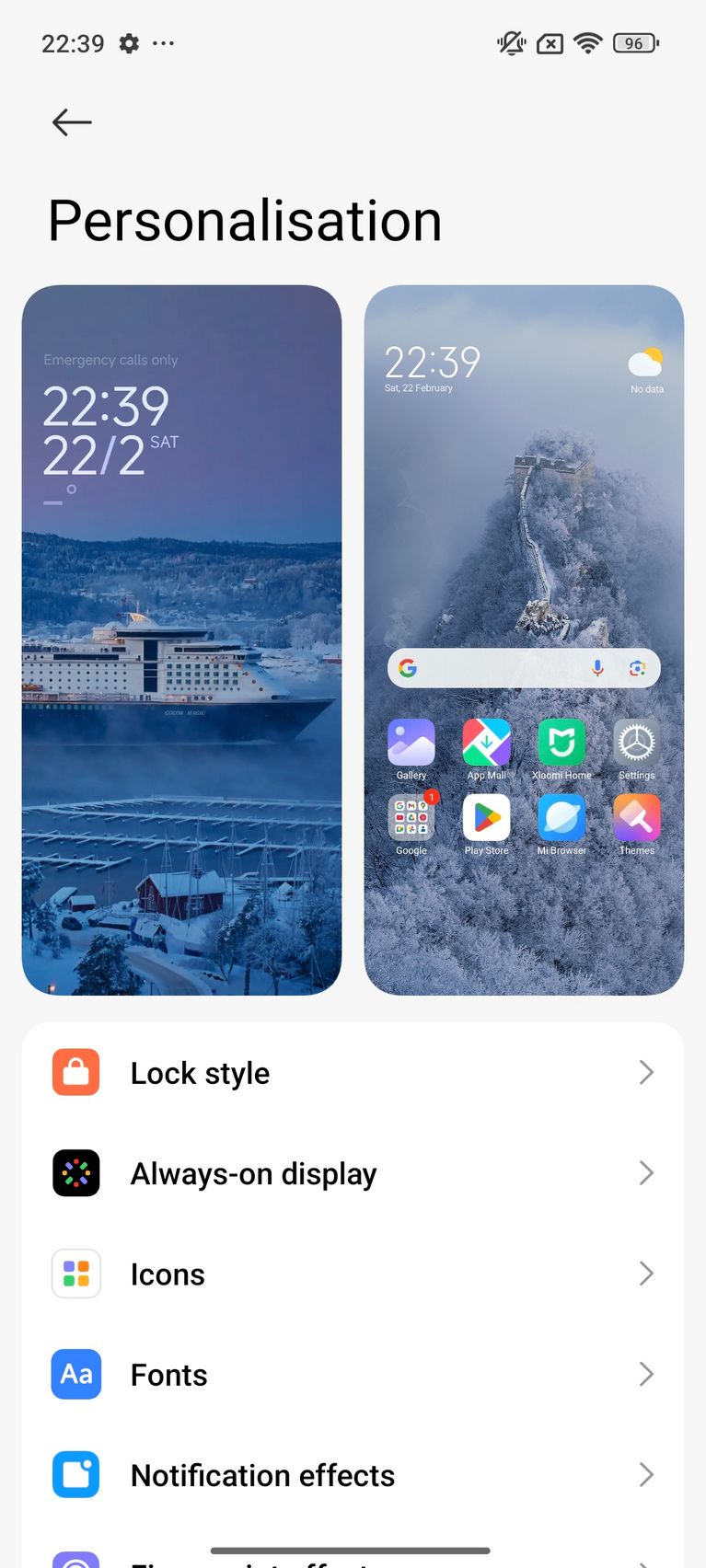Open Notification effects
The width and height of the screenshot is (706, 1568).
(x=353, y=1474)
